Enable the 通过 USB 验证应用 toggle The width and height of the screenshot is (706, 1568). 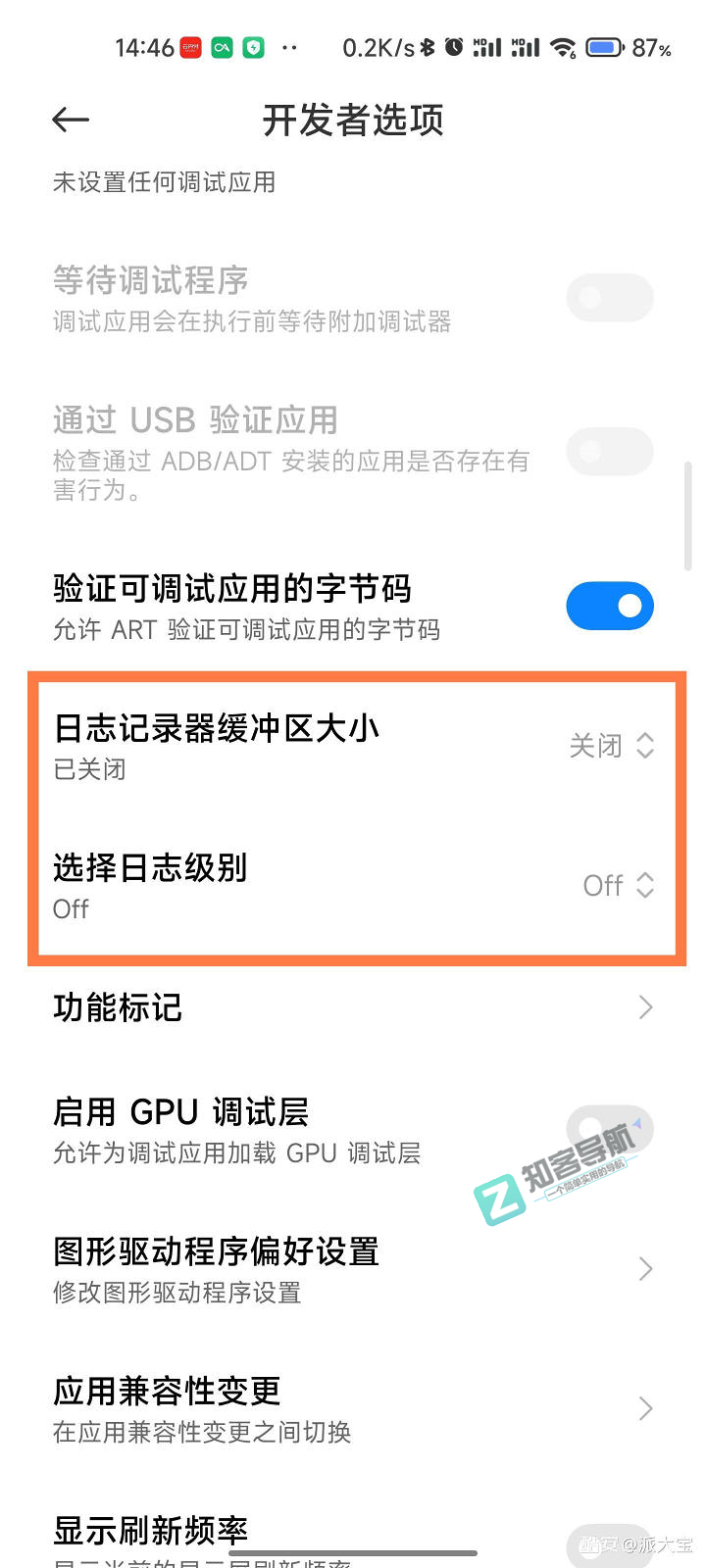pyautogui.click(x=610, y=451)
